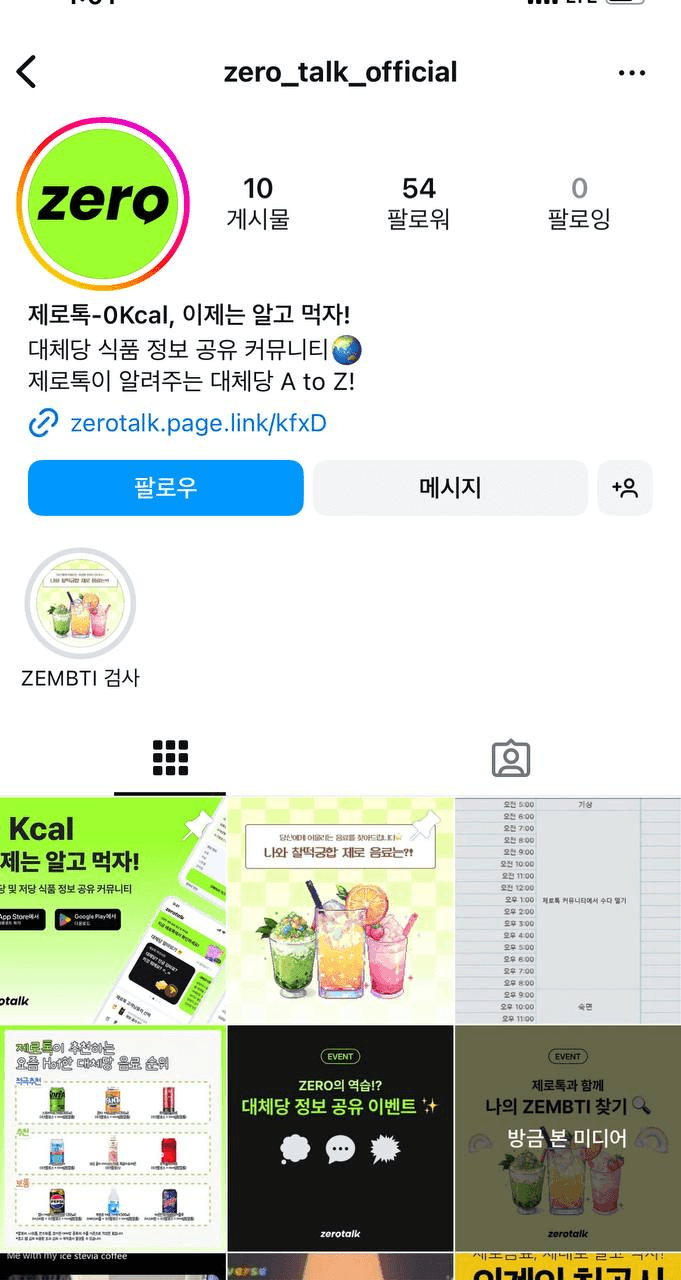The image size is (681, 1280).
Task: Switch to the posts grid tab
Action: (170, 759)
